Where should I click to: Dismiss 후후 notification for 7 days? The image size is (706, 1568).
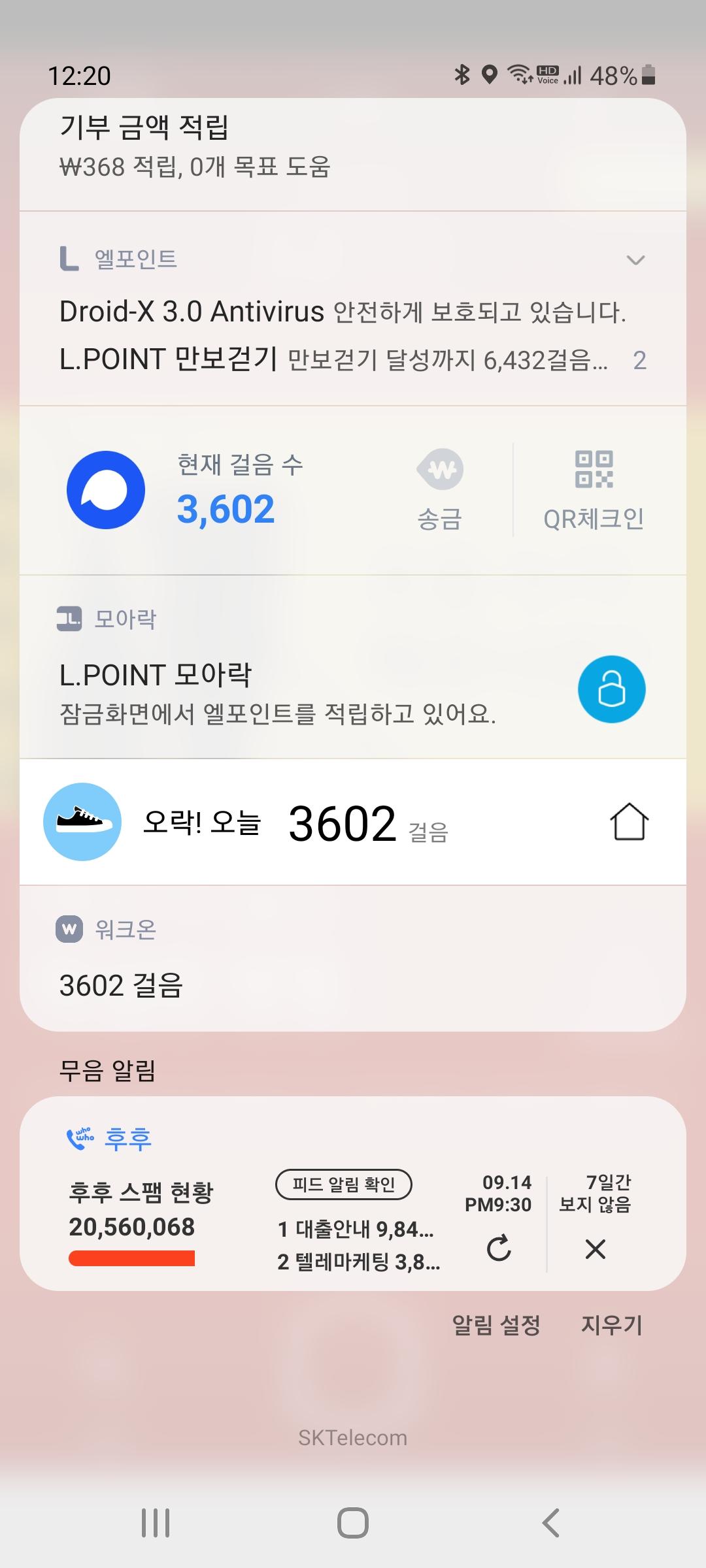pos(595,1248)
